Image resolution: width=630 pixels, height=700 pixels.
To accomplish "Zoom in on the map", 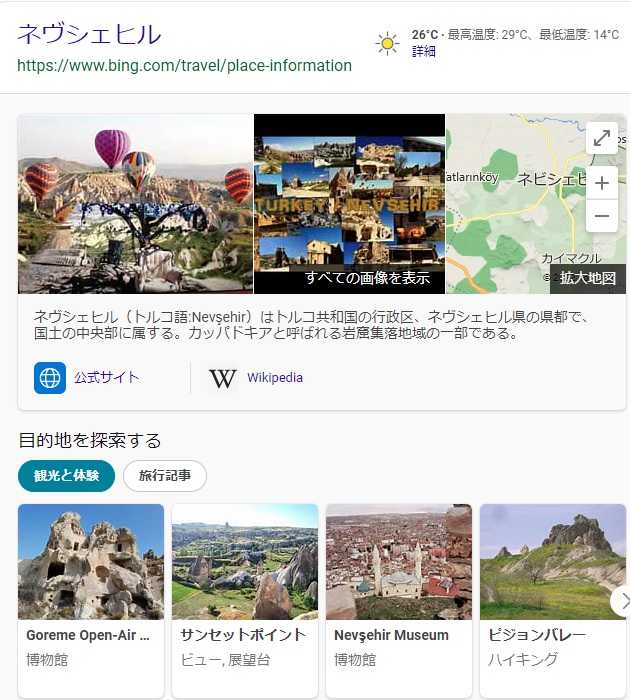I will (x=602, y=183).
